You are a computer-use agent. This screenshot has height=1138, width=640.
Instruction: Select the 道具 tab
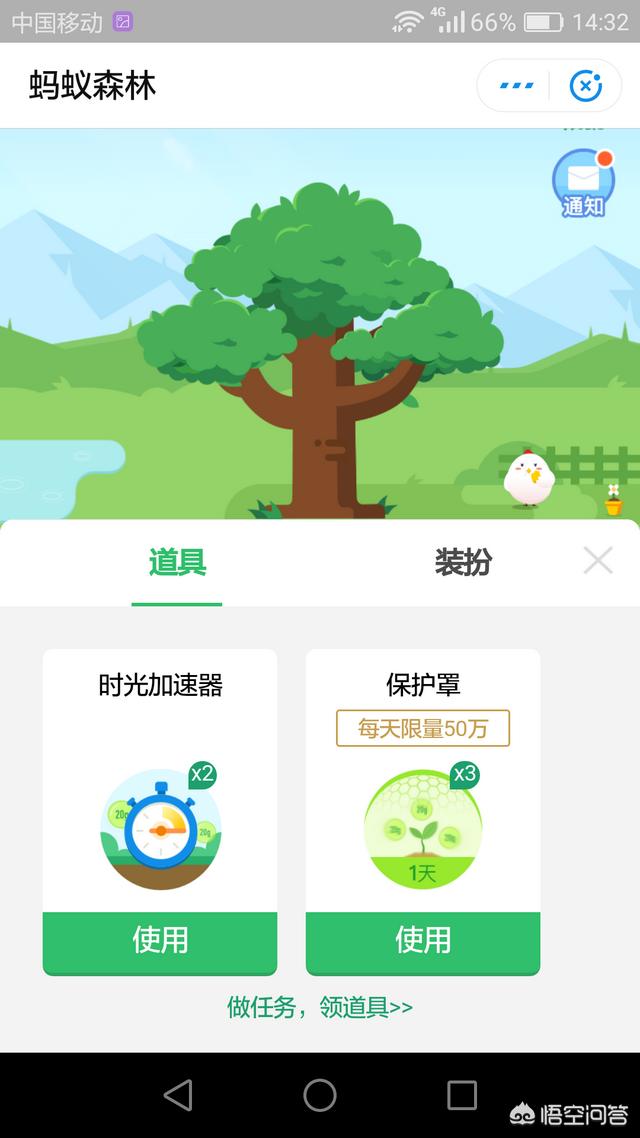coord(178,562)
